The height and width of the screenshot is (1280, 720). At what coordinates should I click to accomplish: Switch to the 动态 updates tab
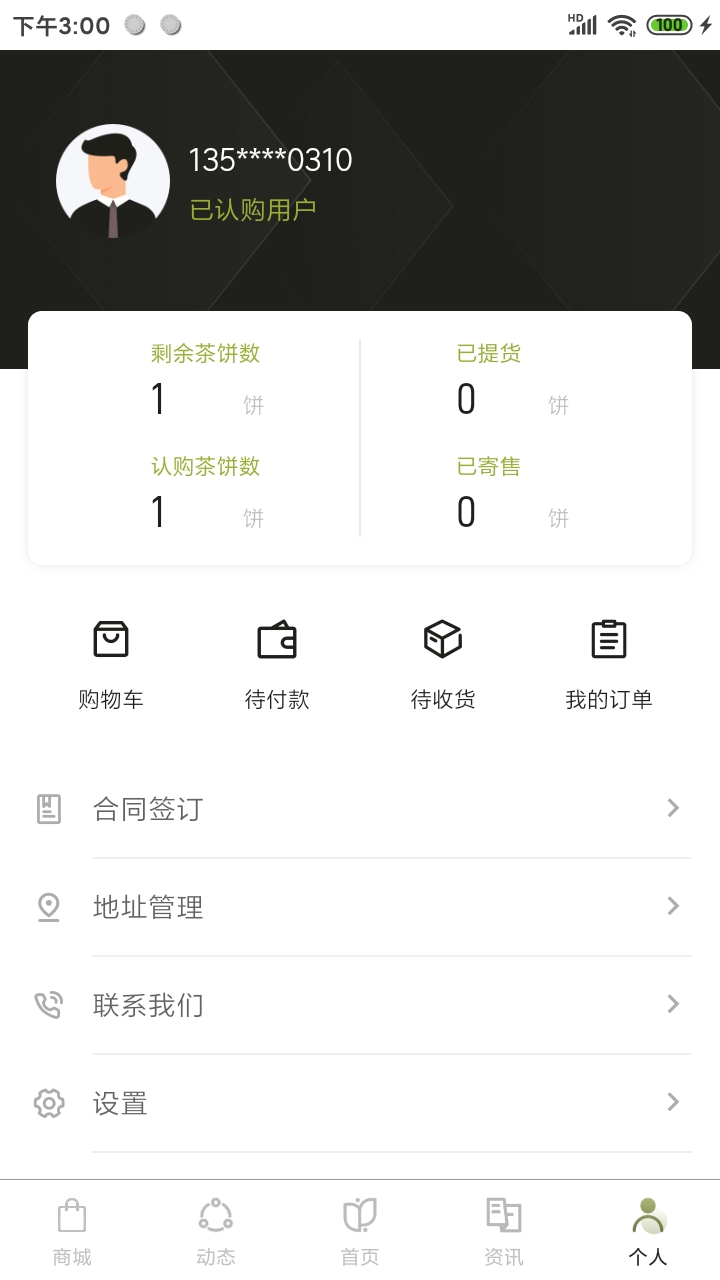[216, 1232]
